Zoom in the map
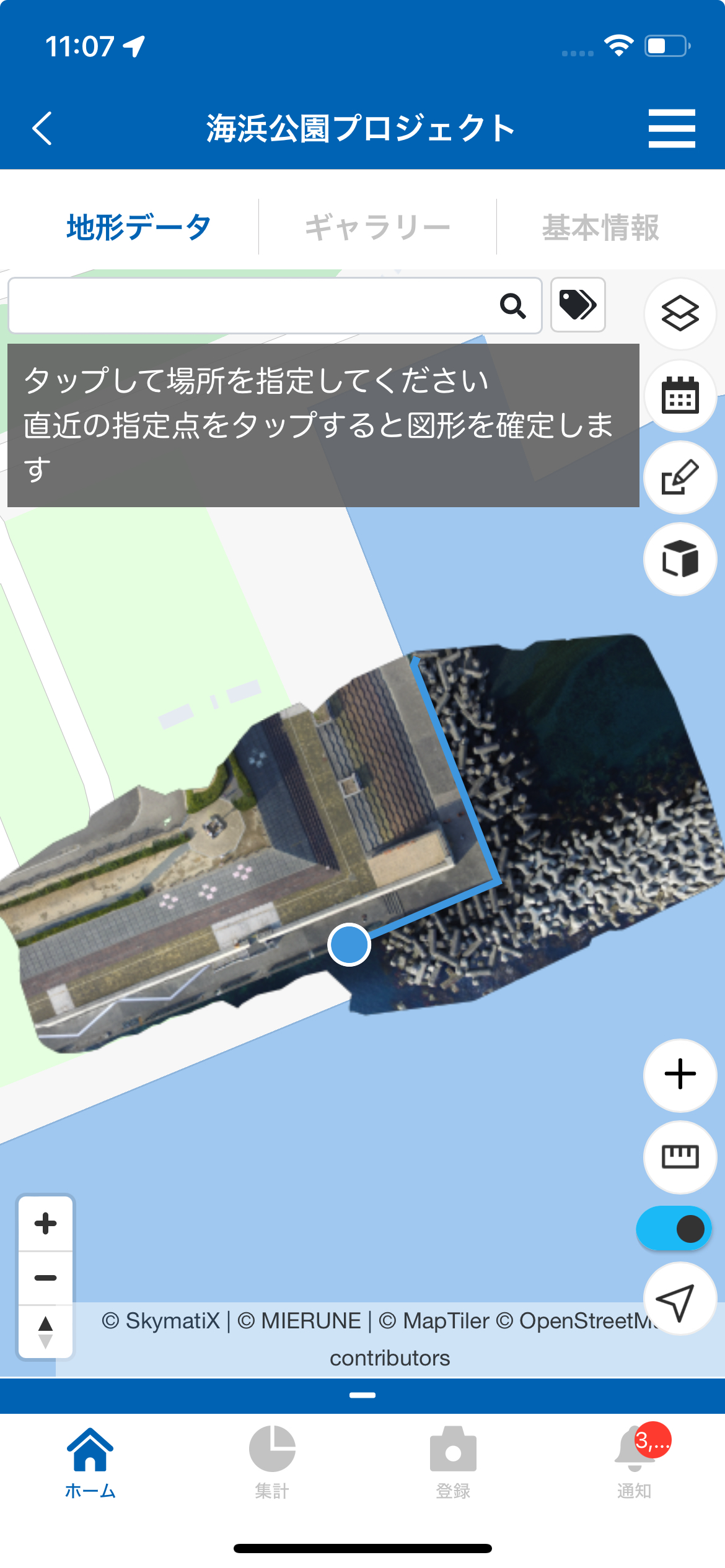 tap(46, 1224)
